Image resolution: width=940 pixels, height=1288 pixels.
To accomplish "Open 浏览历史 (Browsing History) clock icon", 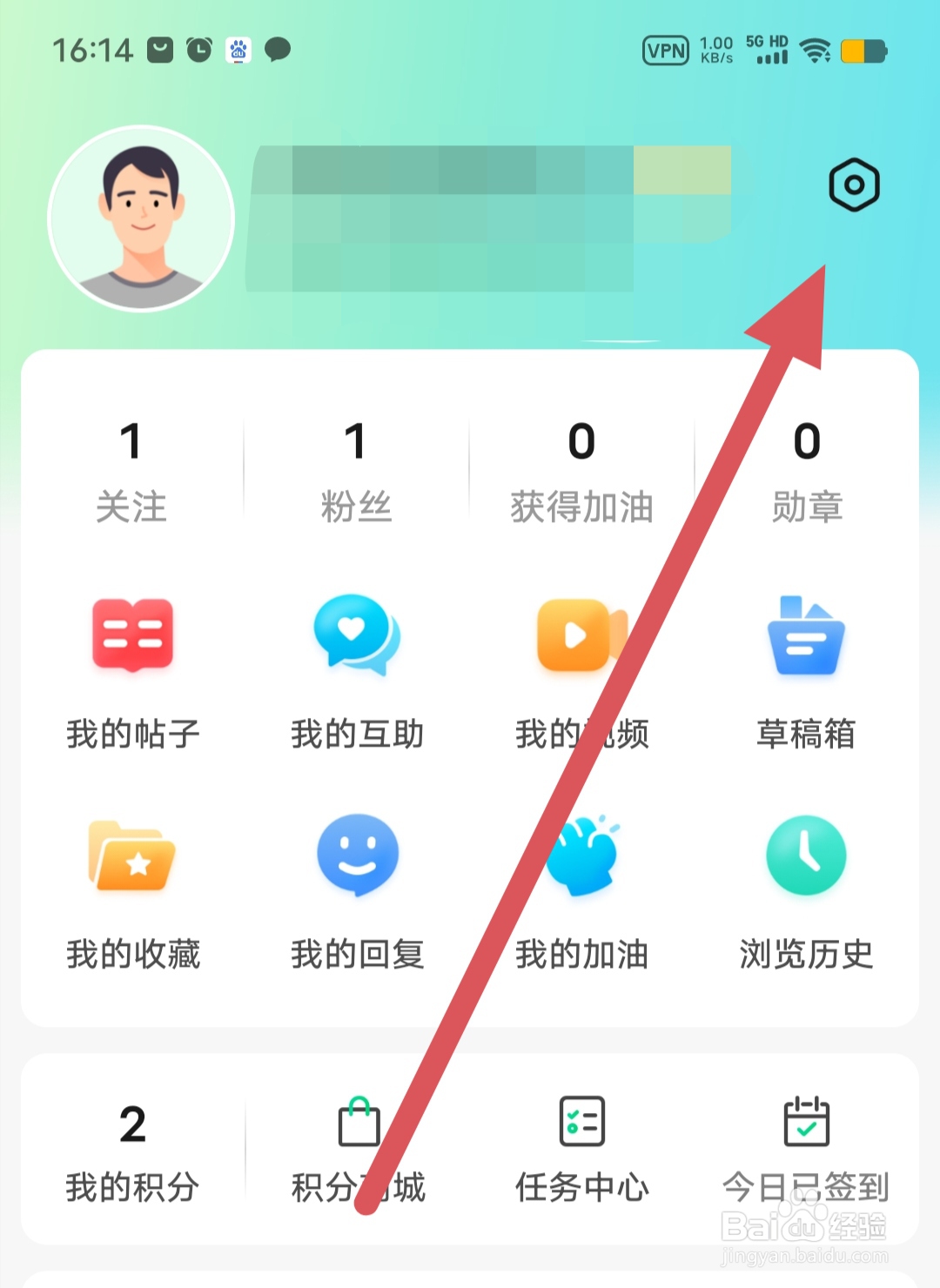I will click(x=806, y=857).
